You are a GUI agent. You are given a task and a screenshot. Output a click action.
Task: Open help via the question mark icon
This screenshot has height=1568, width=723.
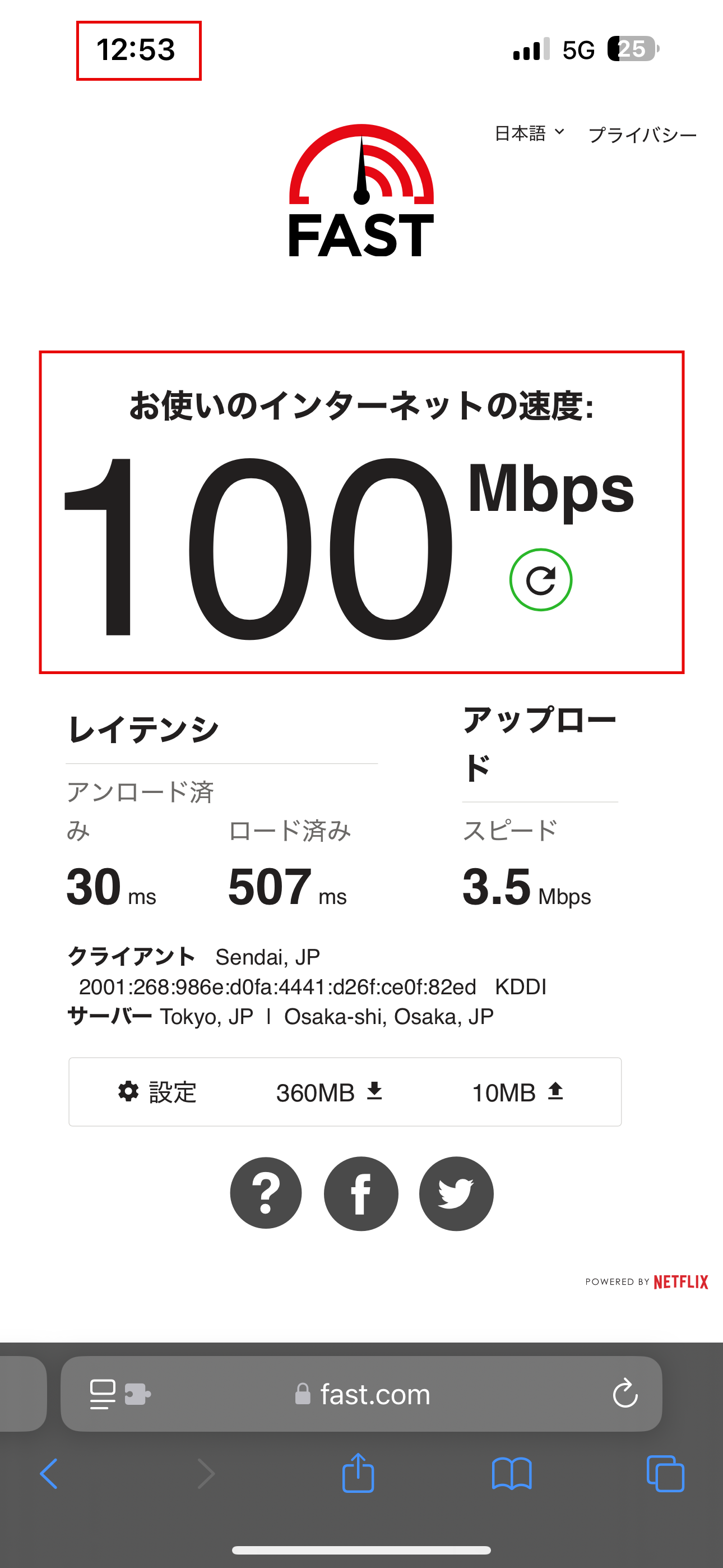pos(266,1193)
